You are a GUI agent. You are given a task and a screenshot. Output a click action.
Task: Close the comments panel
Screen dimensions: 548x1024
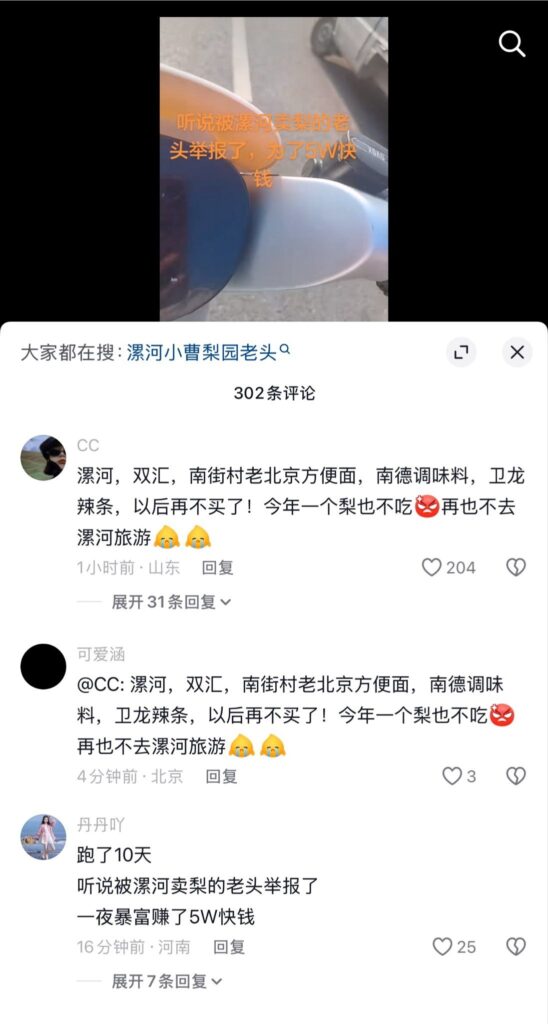pos(517,353)
